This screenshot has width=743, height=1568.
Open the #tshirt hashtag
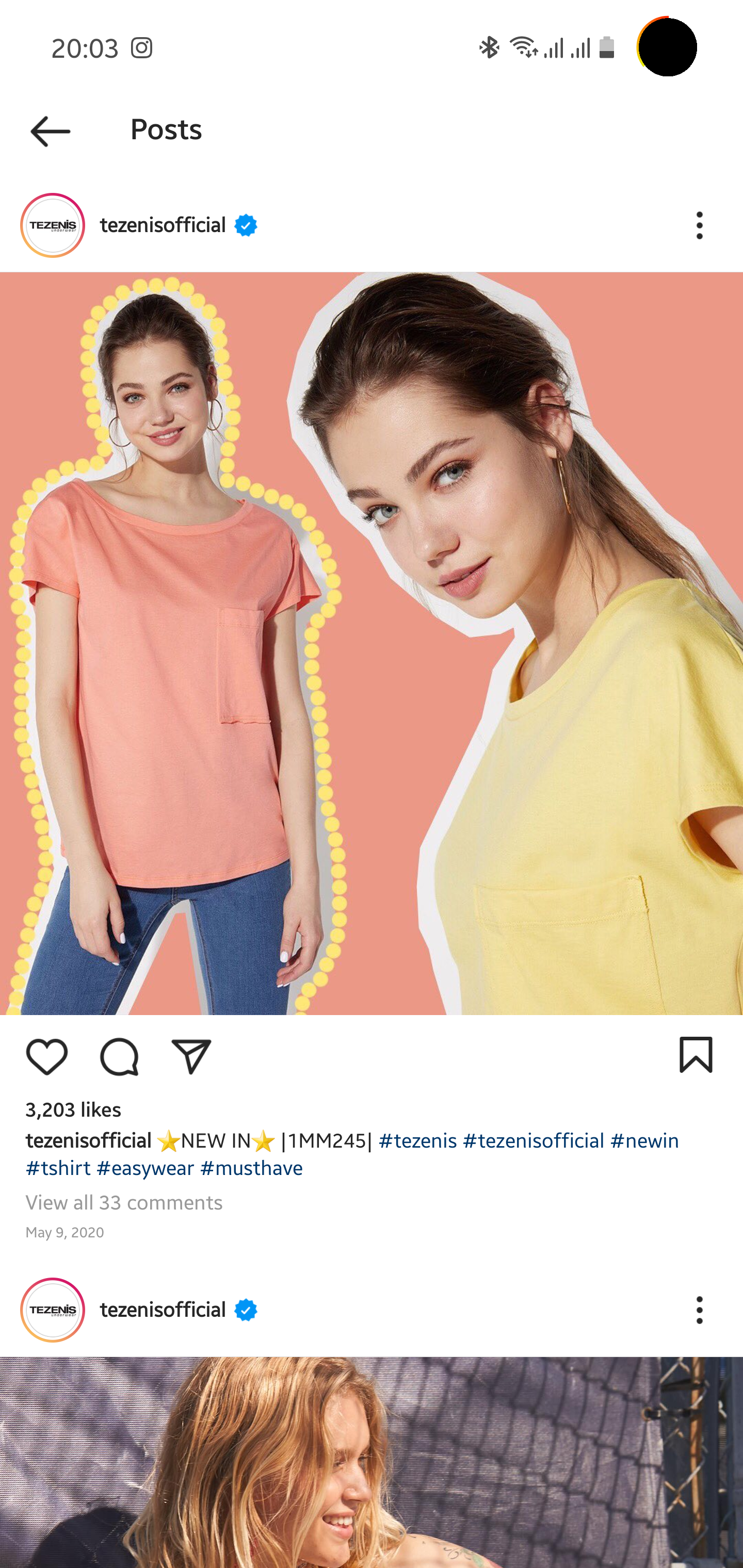pyautogui.click(x=58, y=1168)
